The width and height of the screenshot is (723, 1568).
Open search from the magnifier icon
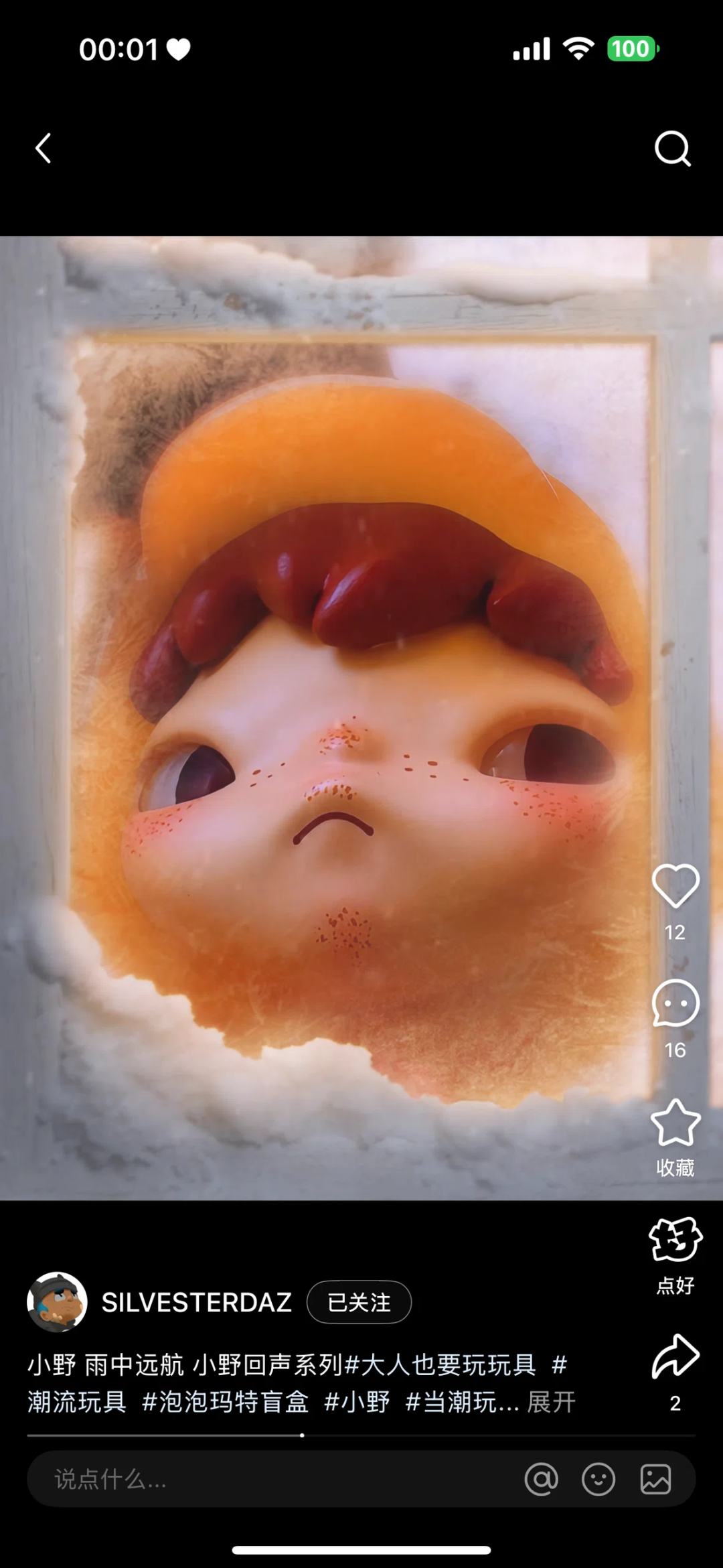coord(672,148)
